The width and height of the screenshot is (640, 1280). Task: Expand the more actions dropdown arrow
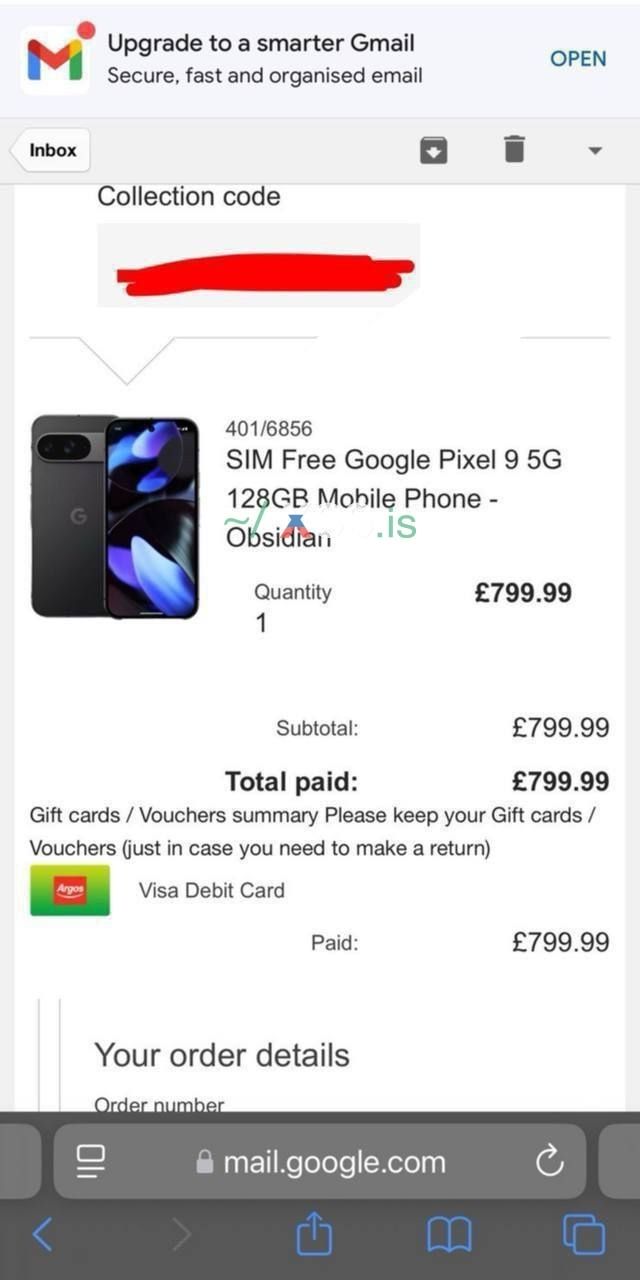coord(595,151)
